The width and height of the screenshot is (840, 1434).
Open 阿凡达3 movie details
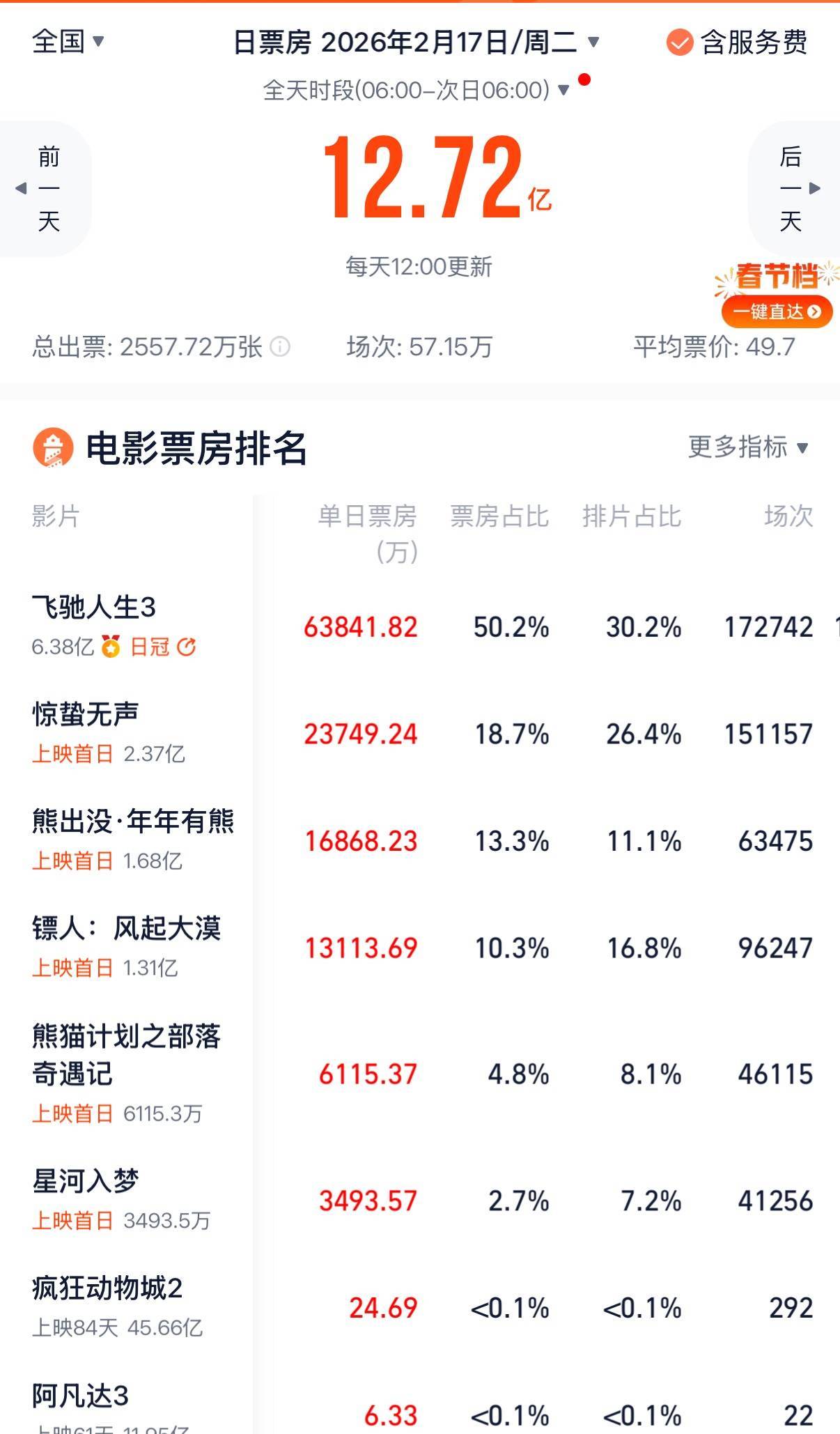(x=80, y=1396)
